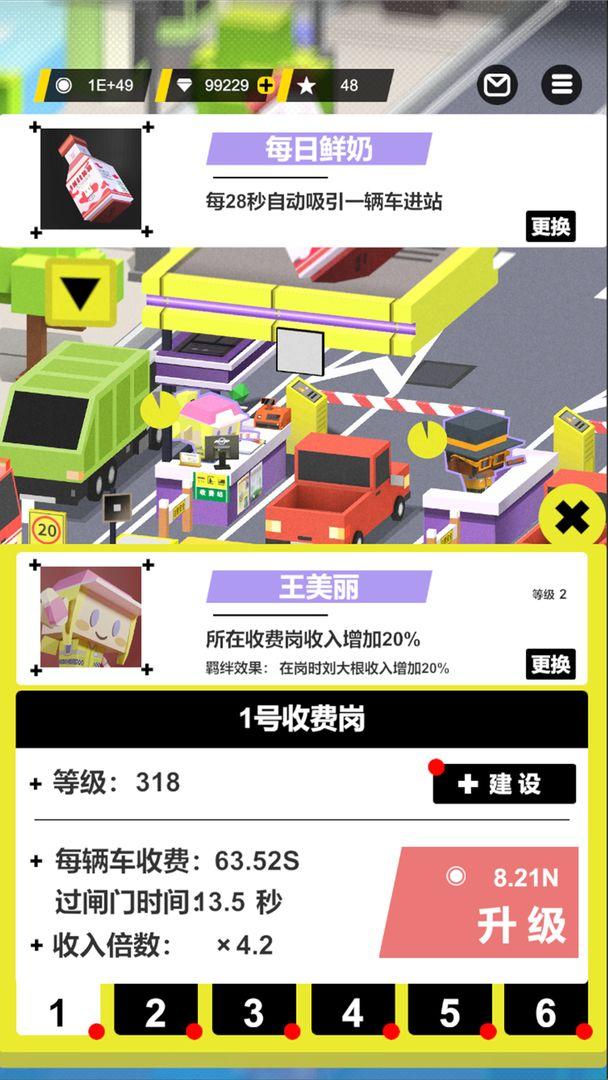
Task: Tap the plus to add diamonds
Action: [265, 85]
